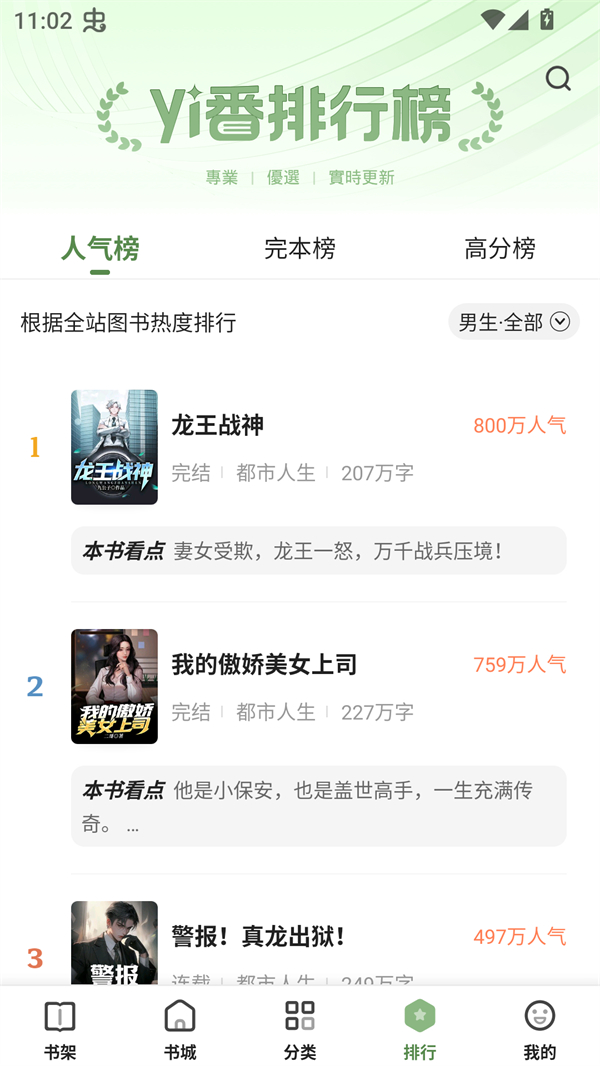
Task: Open the book 我的傲娇美女上司
Action: (x=264, y=664)
